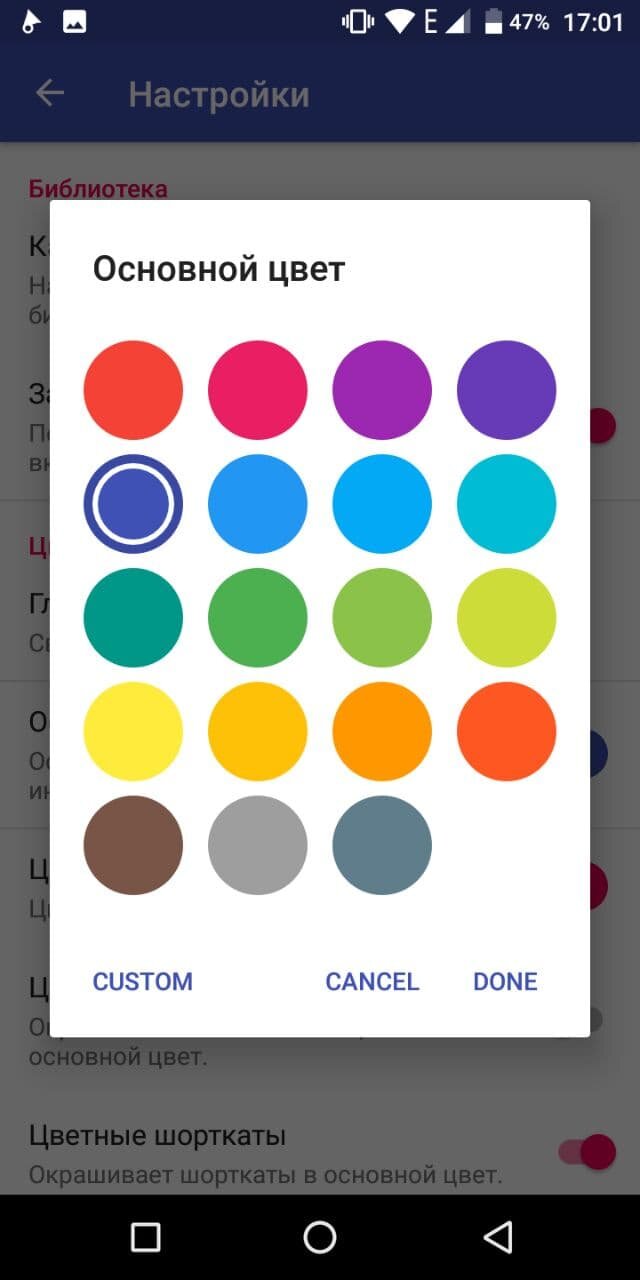
Task: Select the brown color swatch
Action: point(133,846)
